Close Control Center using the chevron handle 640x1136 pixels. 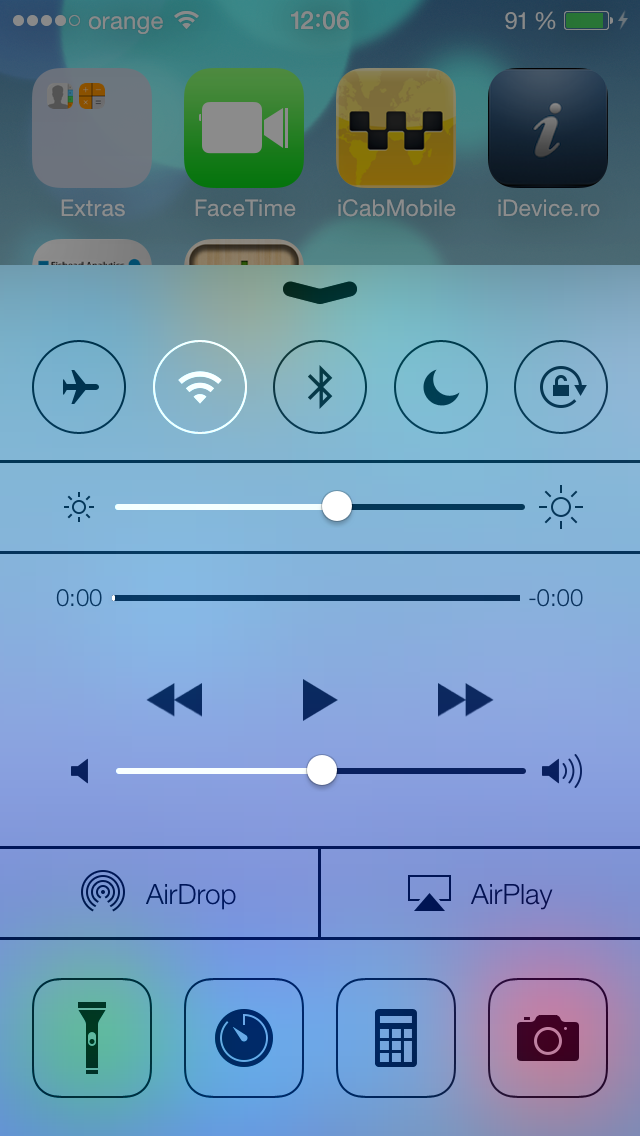320,291
